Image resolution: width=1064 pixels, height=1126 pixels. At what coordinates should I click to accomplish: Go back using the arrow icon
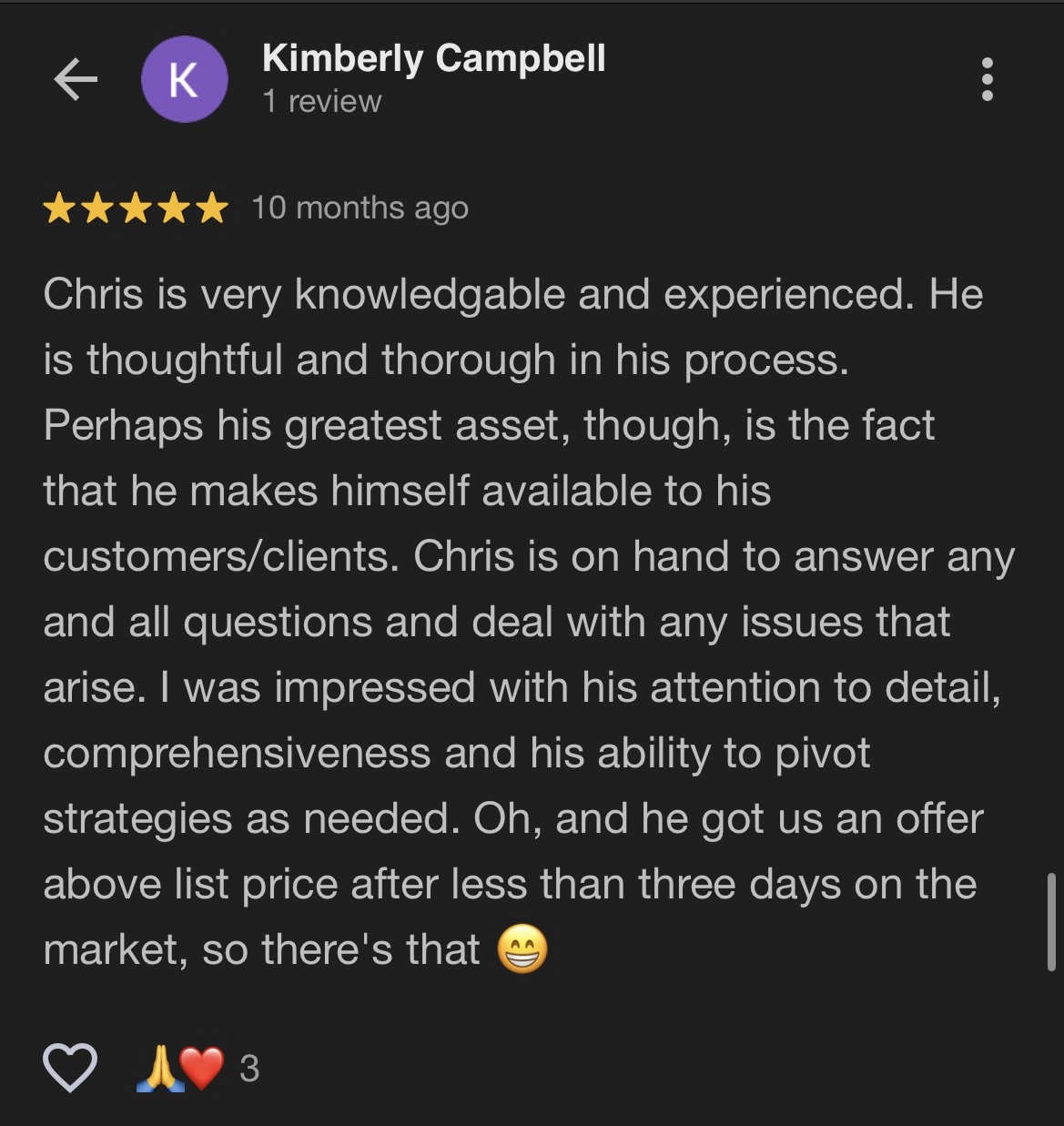(76, 79)
